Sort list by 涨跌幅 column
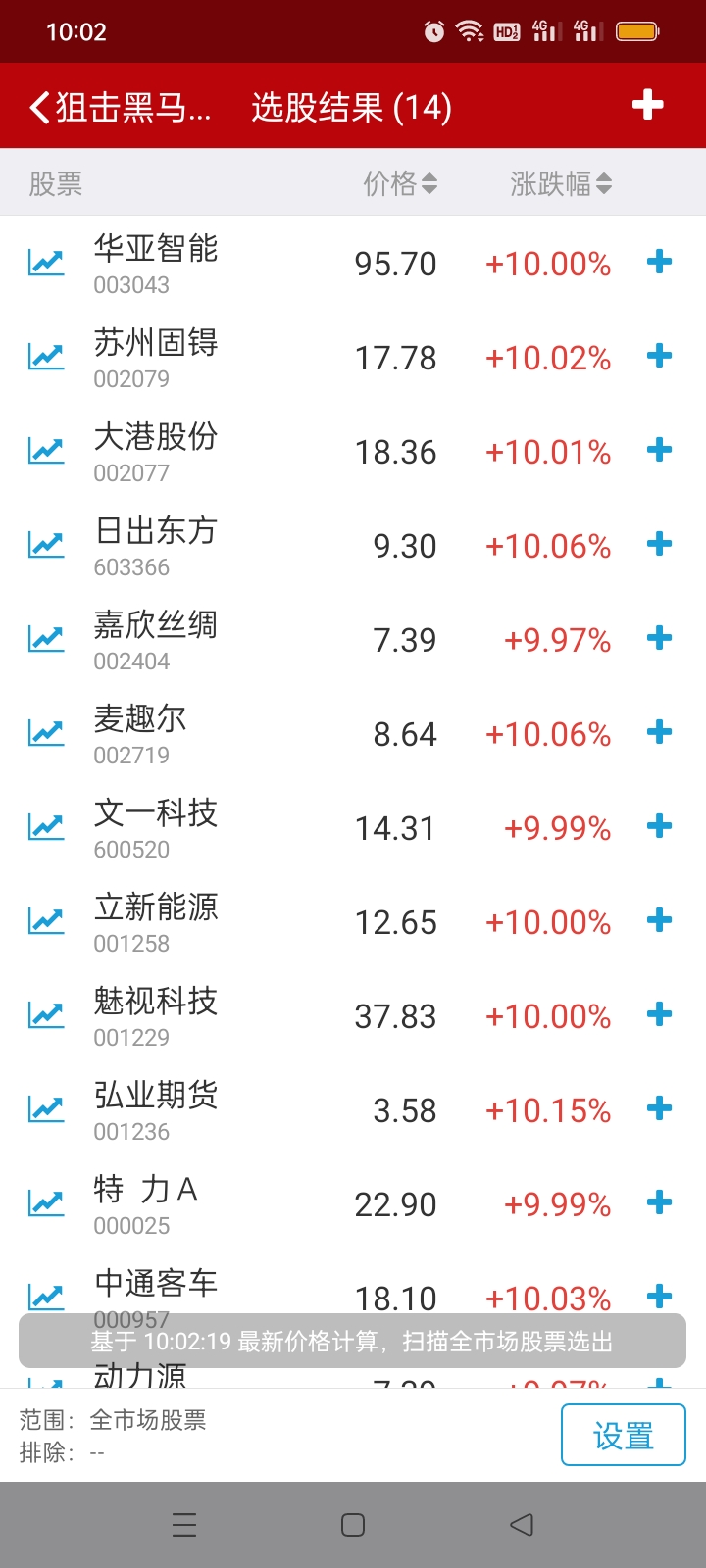The height and width of the screenshot is (1568, 706). [x=560, y=183]
